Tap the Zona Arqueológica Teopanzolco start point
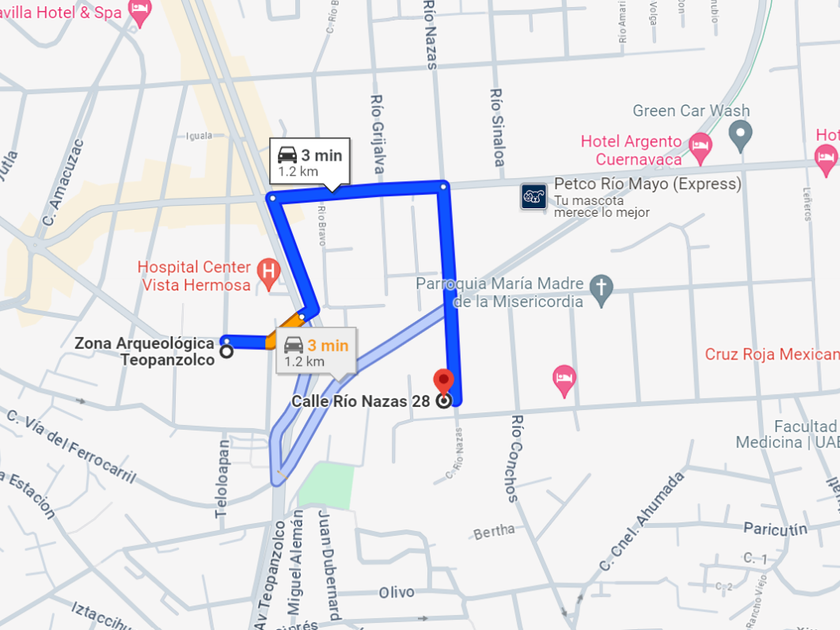Screen dimensions: 840x630 pos(227,351)
